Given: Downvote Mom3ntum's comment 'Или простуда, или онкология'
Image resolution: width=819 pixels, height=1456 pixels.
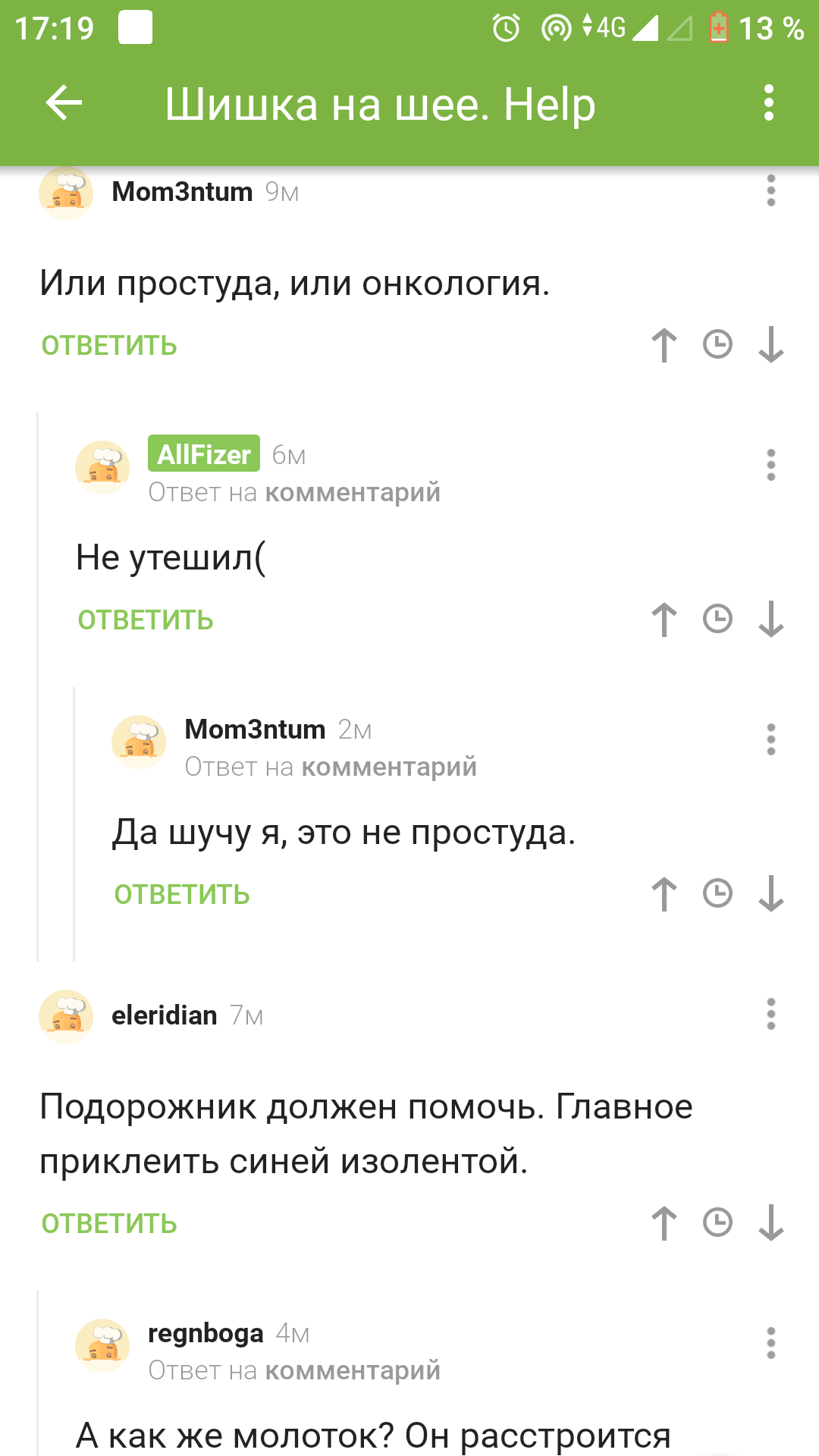Looking at the screenshot, I should tap(771, 346).
